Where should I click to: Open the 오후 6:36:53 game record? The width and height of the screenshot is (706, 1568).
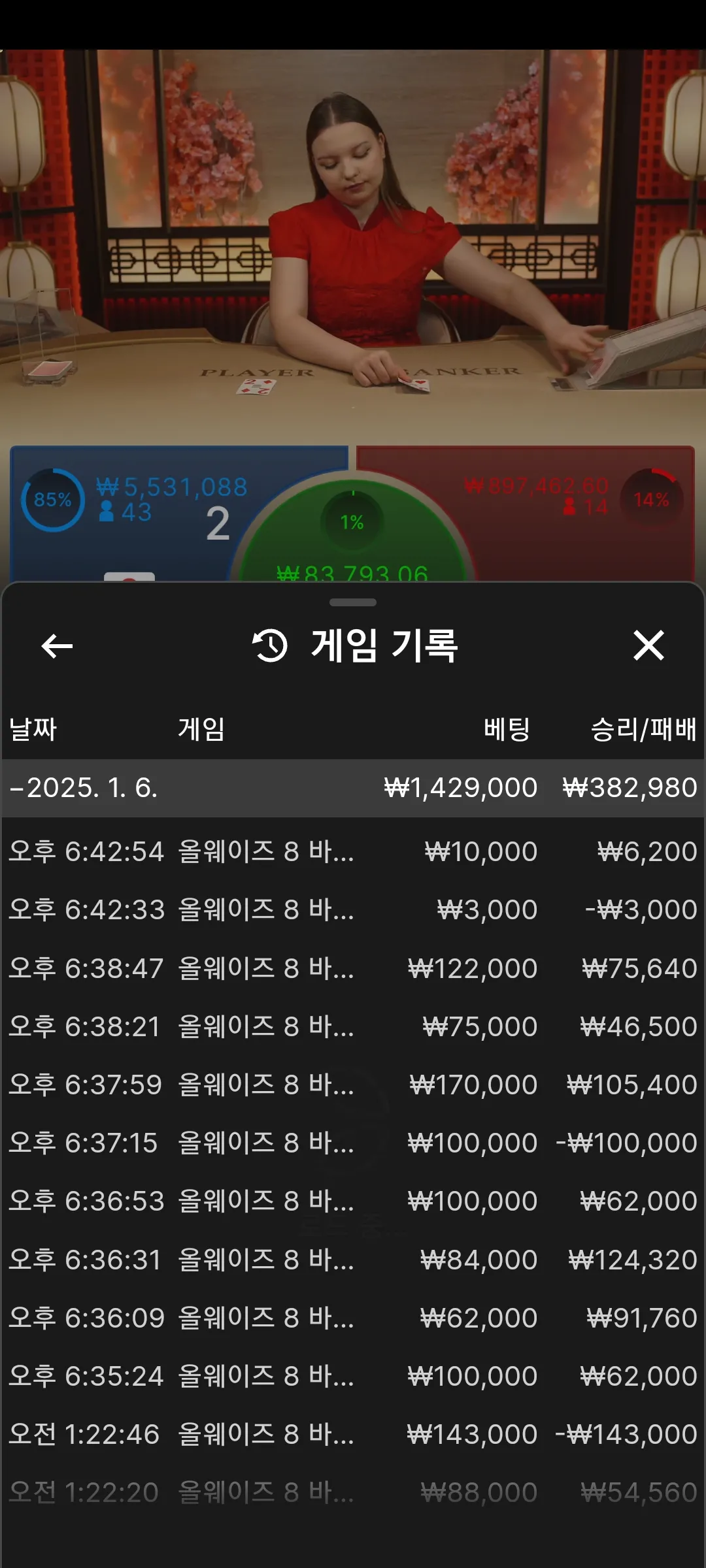[353, 1201]
